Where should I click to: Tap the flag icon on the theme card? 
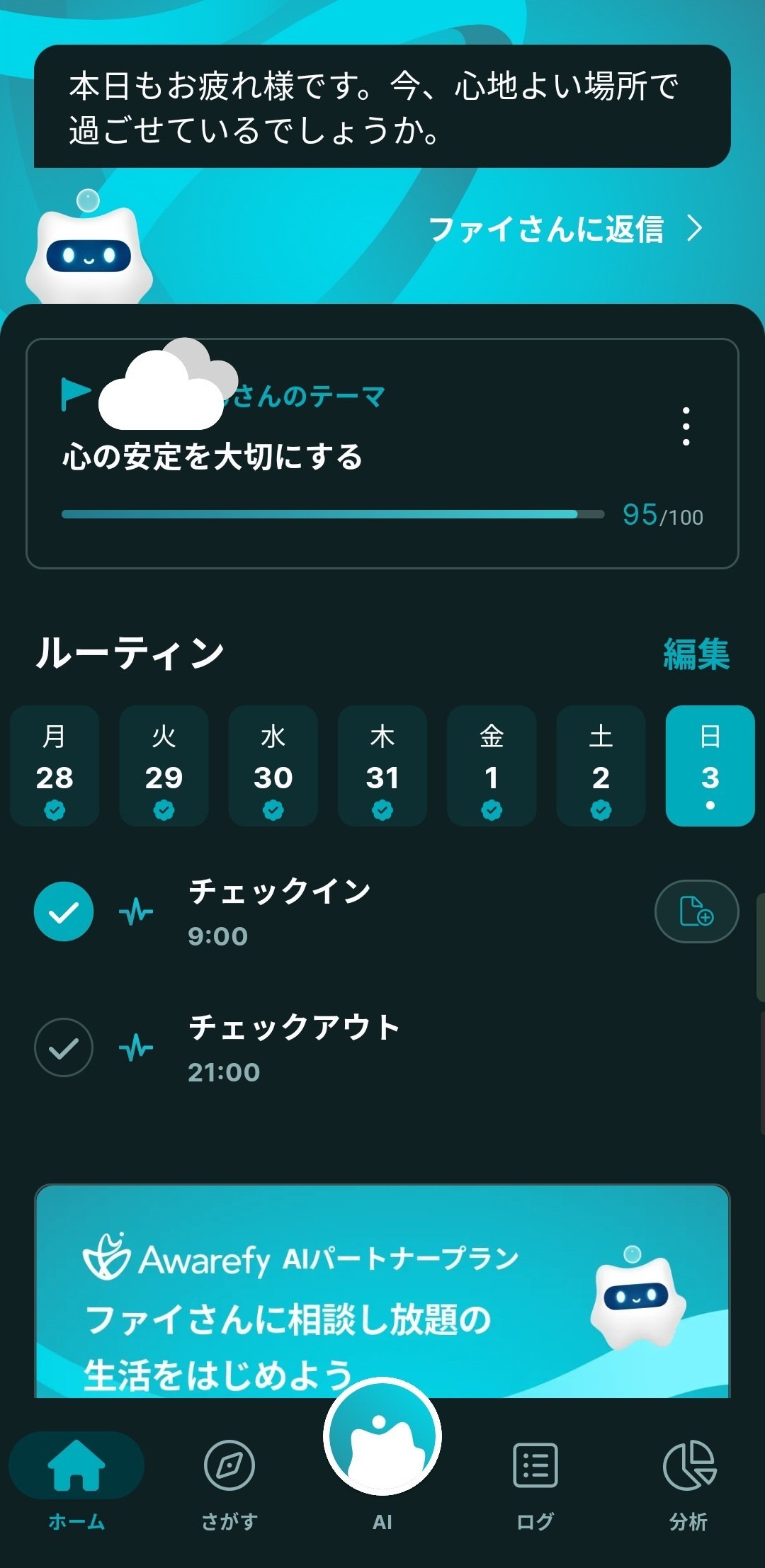tap(77, 394)
